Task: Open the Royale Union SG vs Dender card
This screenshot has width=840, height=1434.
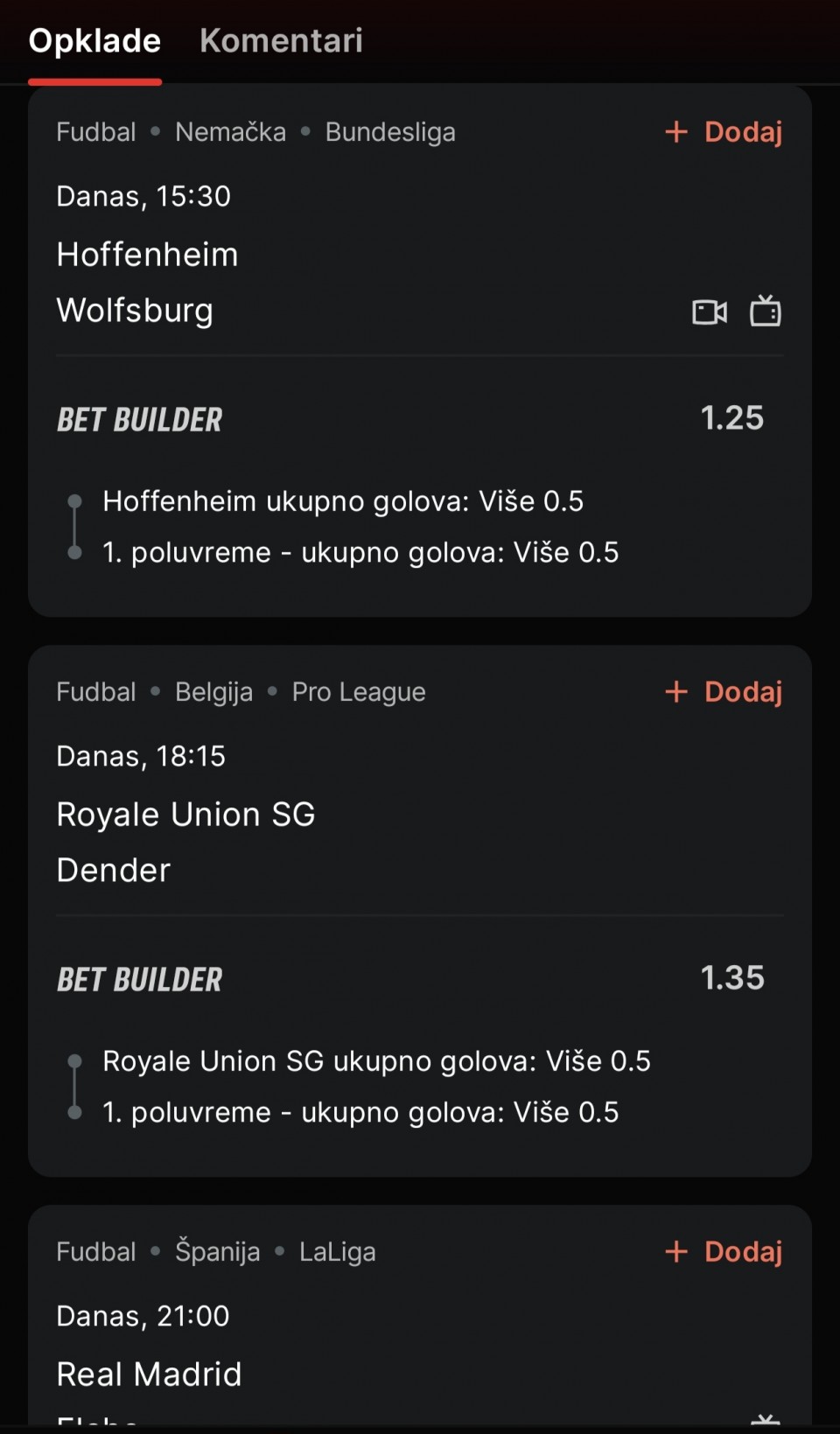Action: (262, 842)
